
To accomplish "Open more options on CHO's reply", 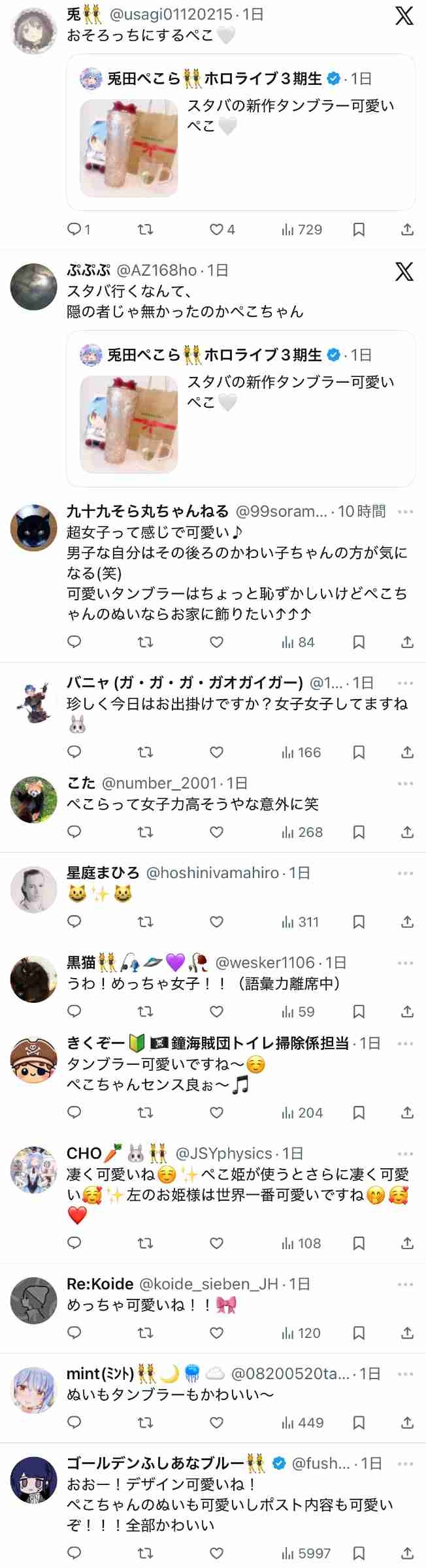I will pos(405,1154).
